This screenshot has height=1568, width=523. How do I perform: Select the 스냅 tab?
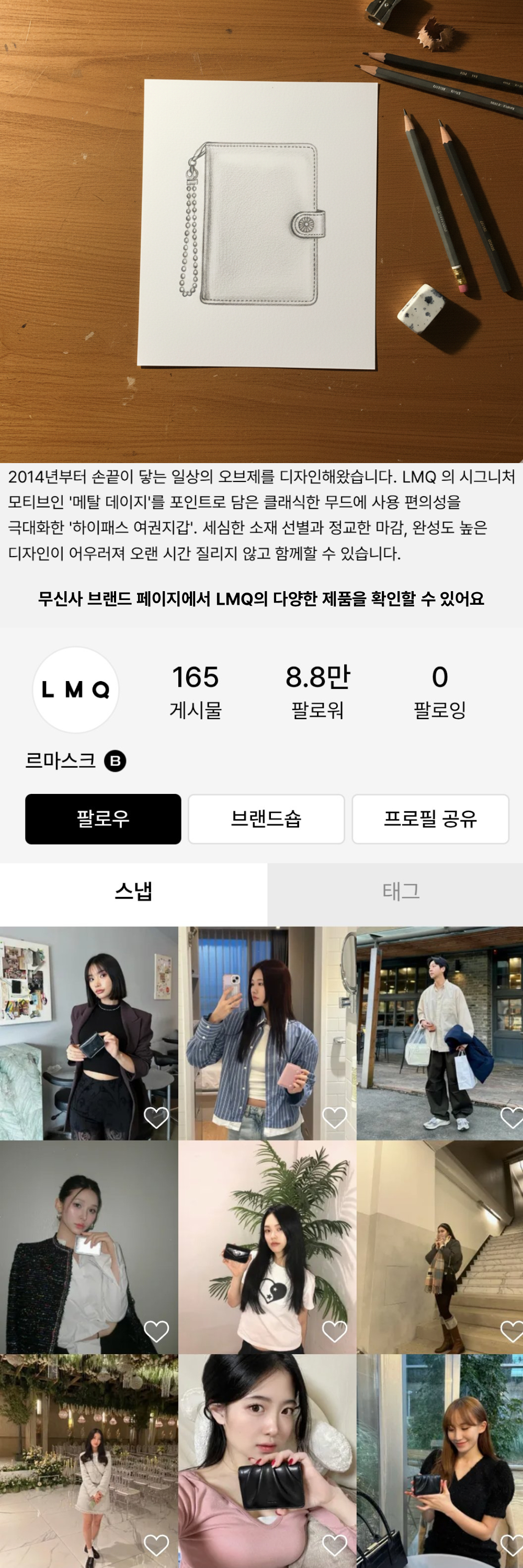pyautogui.click(x=133, y=892)
